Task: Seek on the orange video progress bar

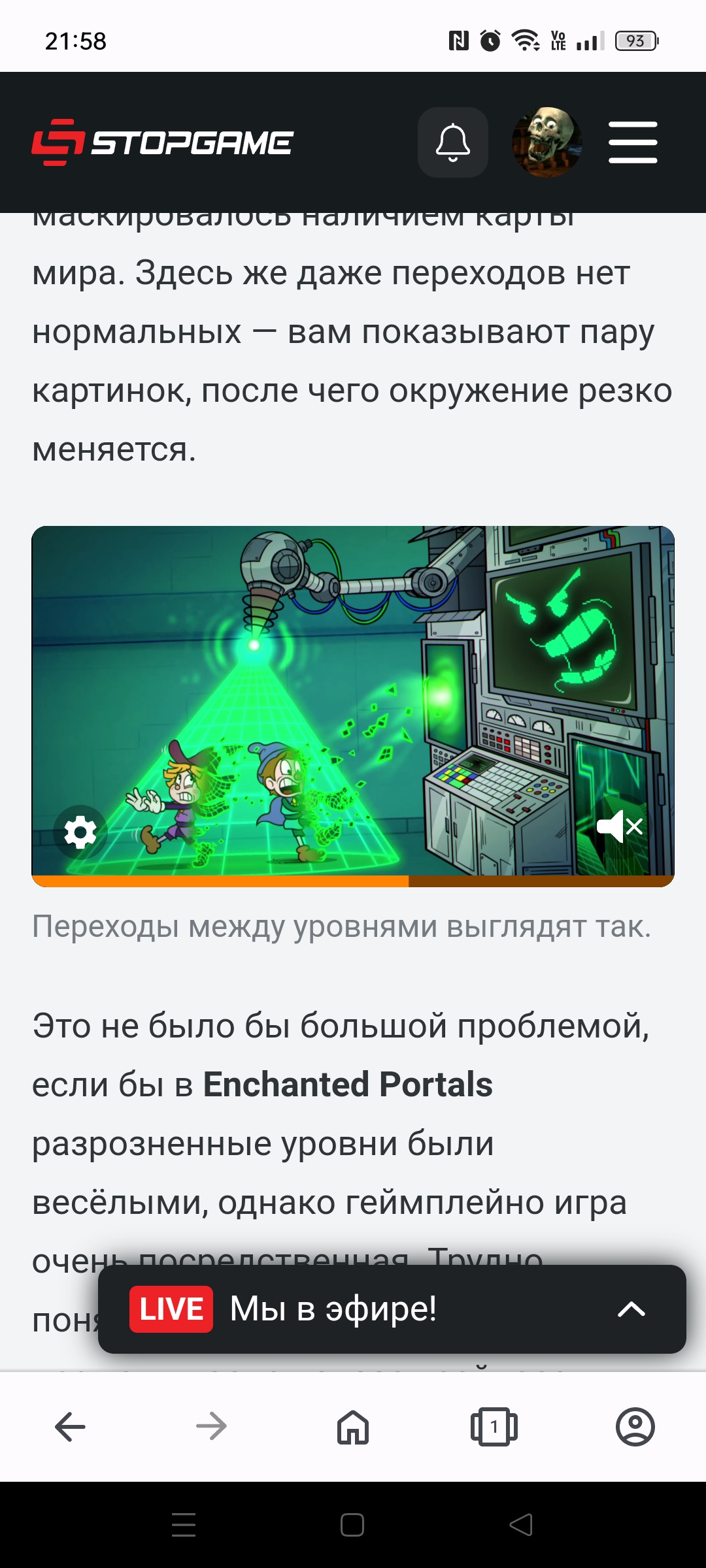Action: 353,881
